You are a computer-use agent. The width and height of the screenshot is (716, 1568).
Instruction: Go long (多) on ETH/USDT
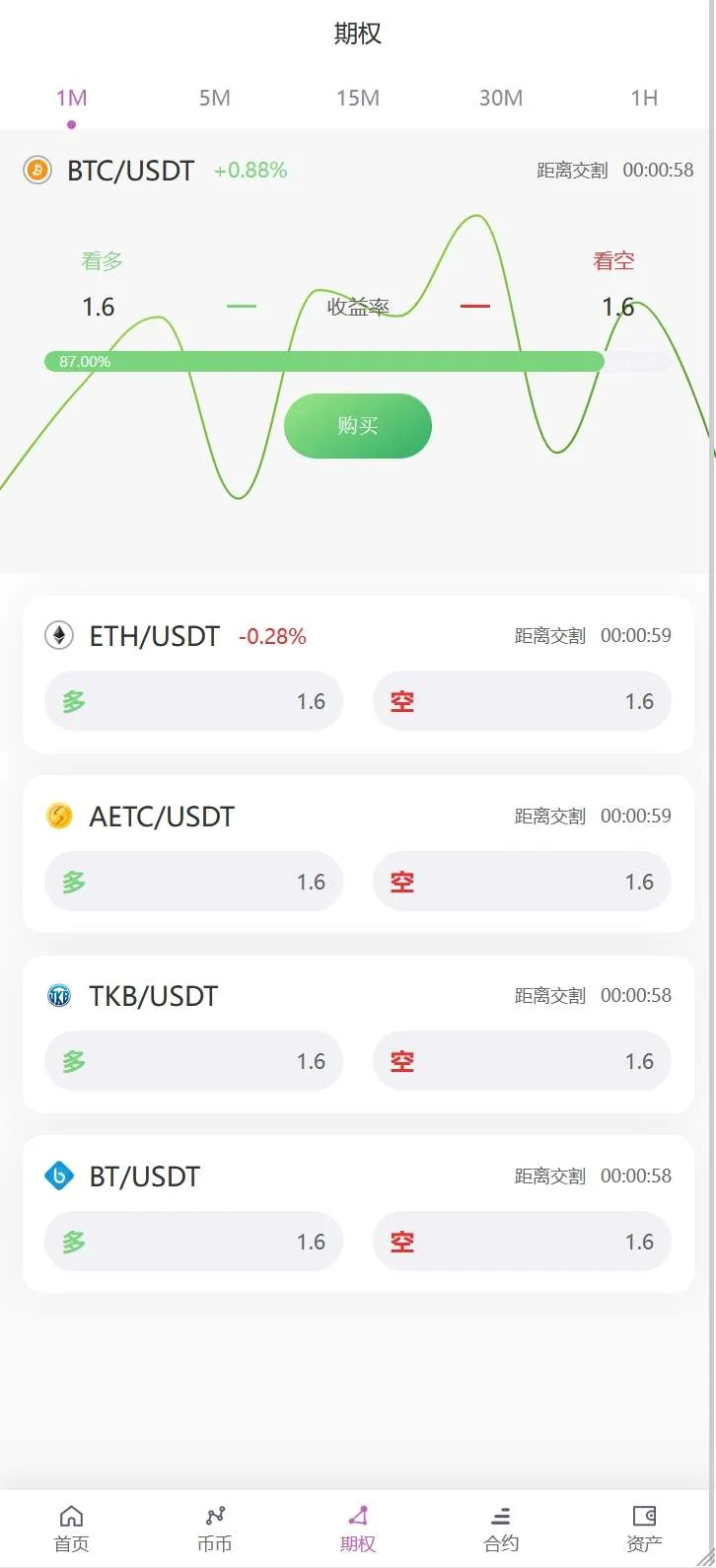(193, 701)
